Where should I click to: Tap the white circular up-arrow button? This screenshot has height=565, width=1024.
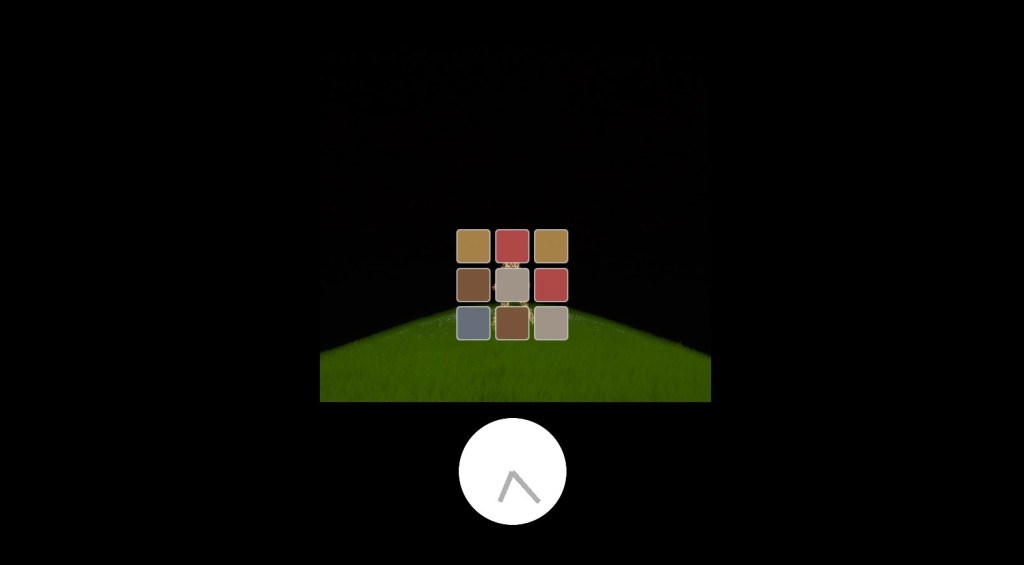click(512, 471)
